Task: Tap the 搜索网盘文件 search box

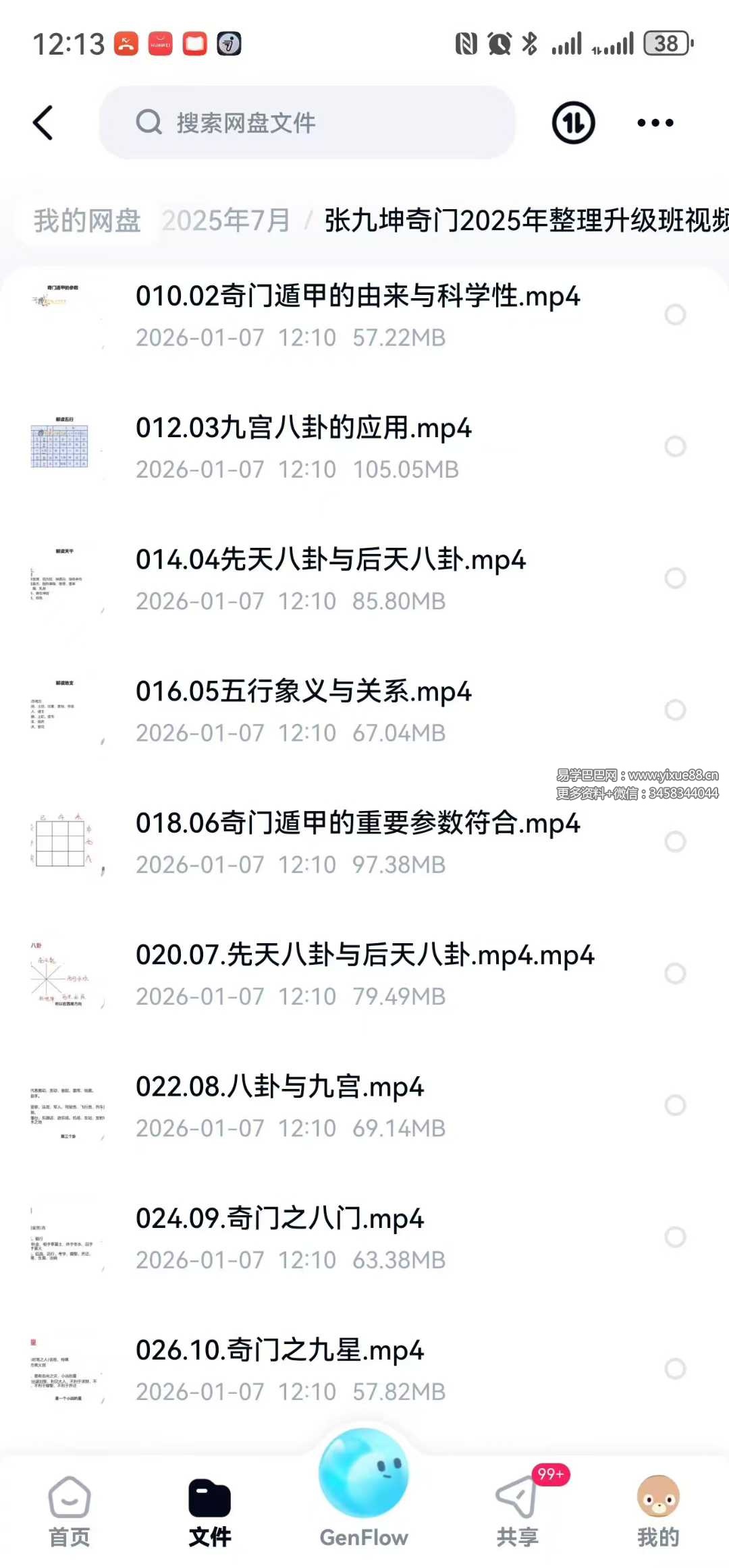Action: click(x=307, y=123)
